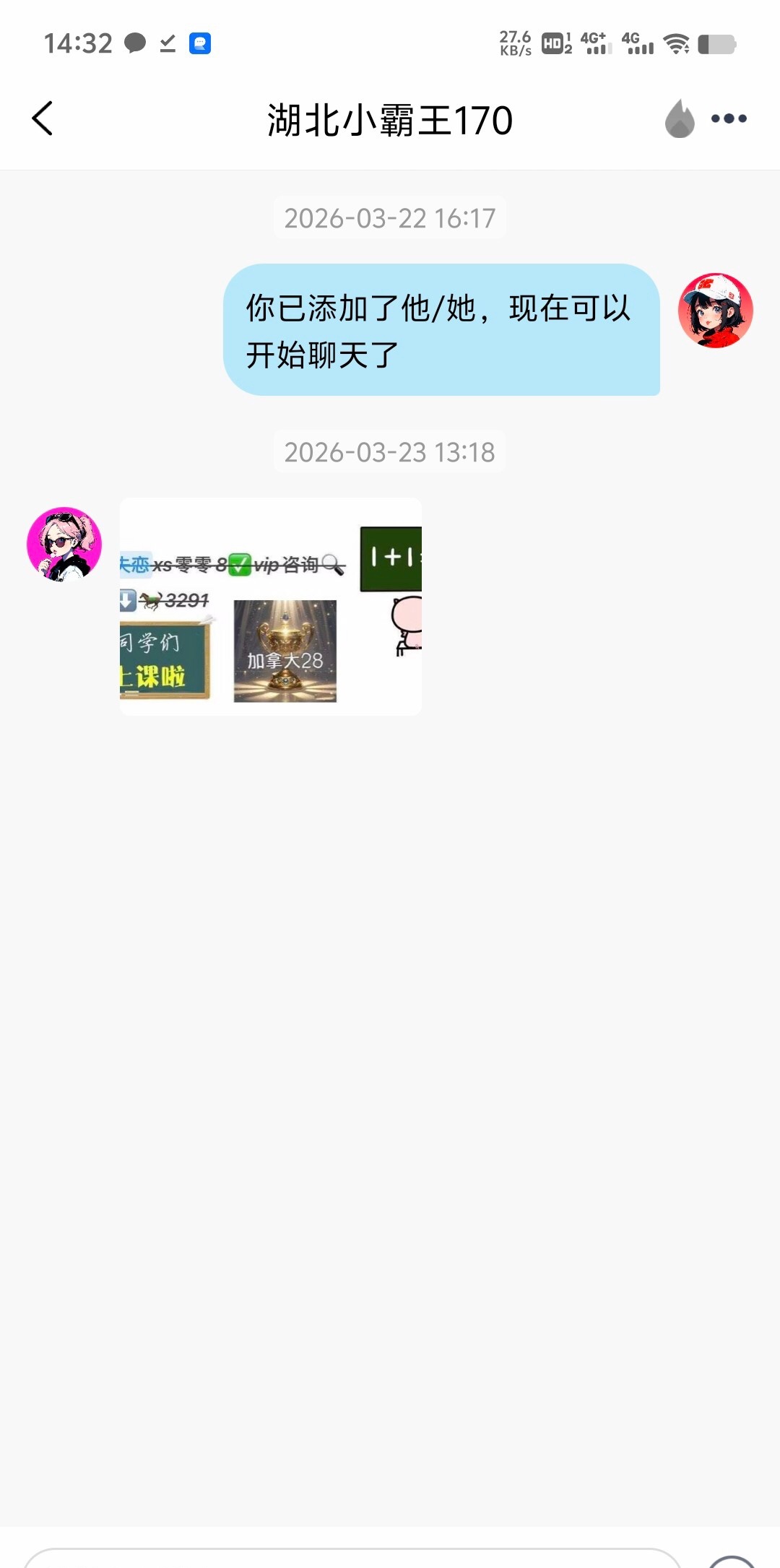
Task: Open the received image message
Action: click(271, 607)
